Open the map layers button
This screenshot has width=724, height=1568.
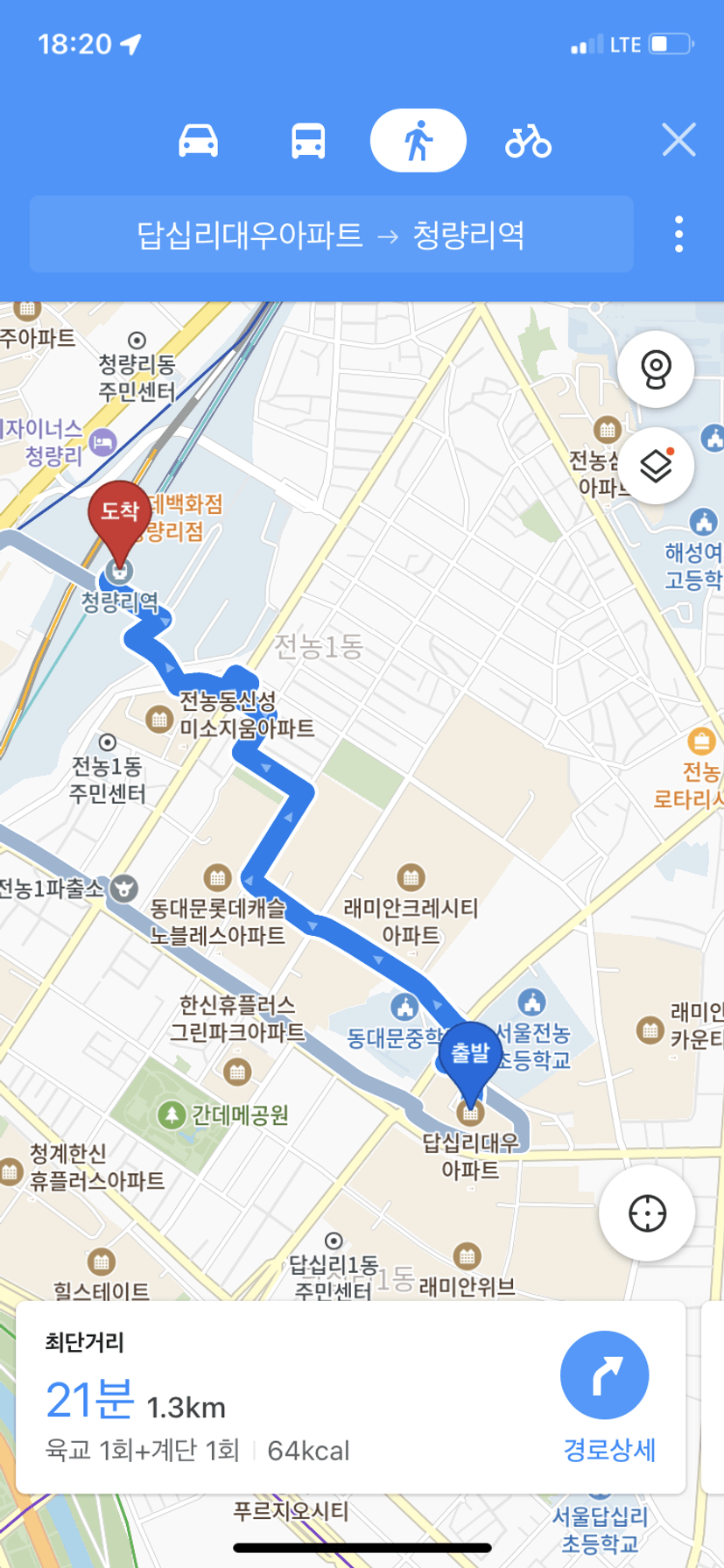tap(656, 466)
